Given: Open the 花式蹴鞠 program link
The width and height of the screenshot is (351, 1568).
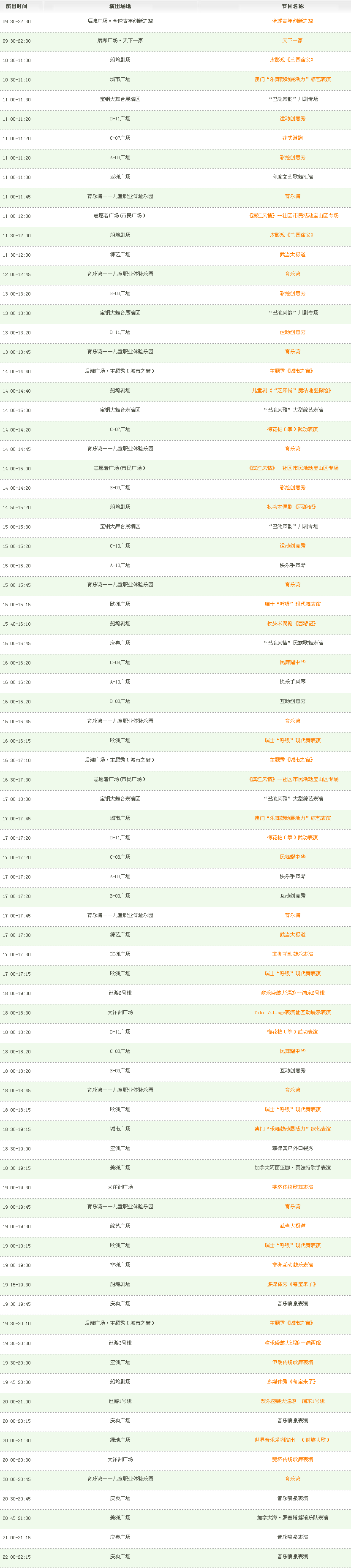Looking at the screenshot, I should [x=292, y=138].
